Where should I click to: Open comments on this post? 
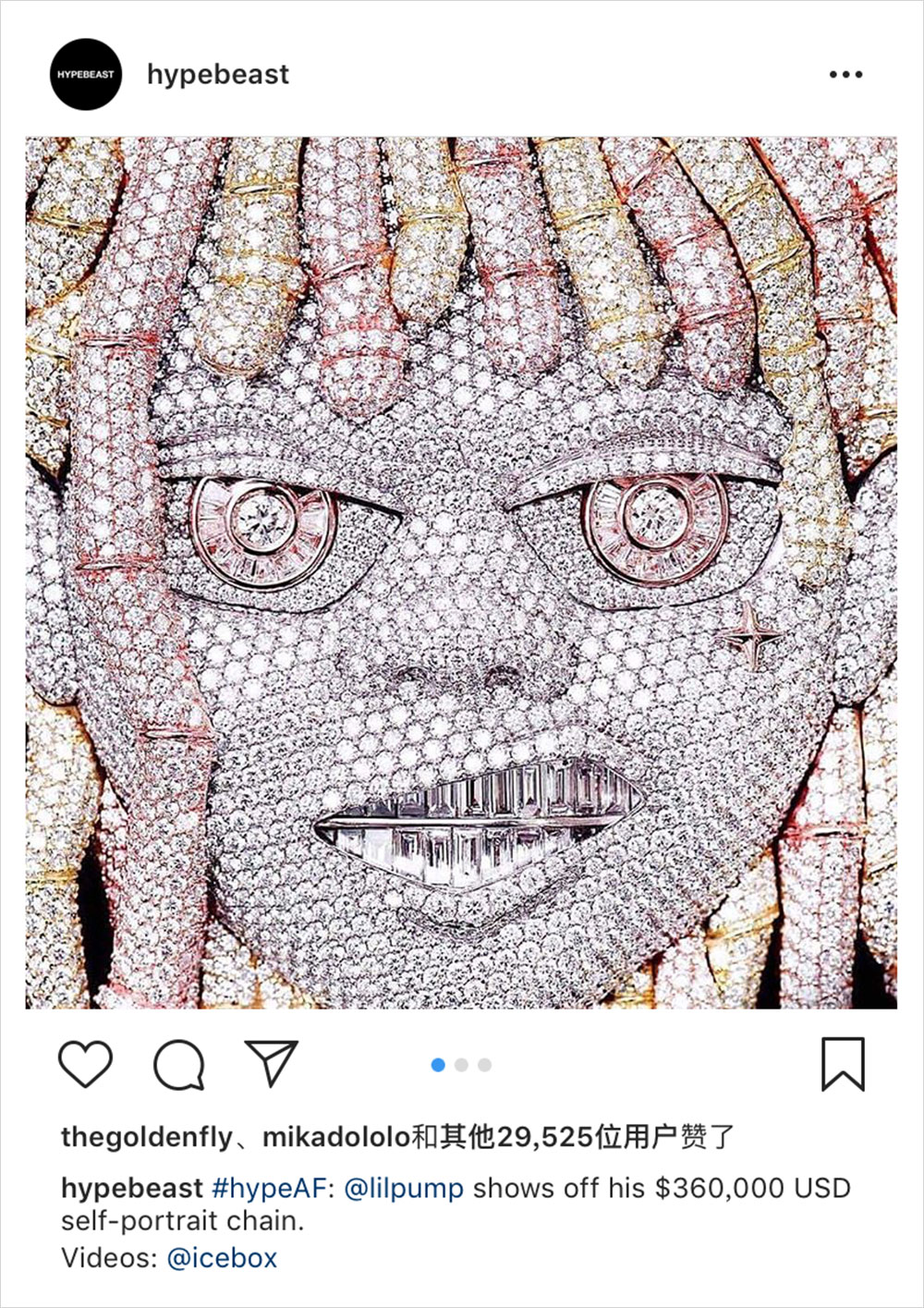(178, 1064)
